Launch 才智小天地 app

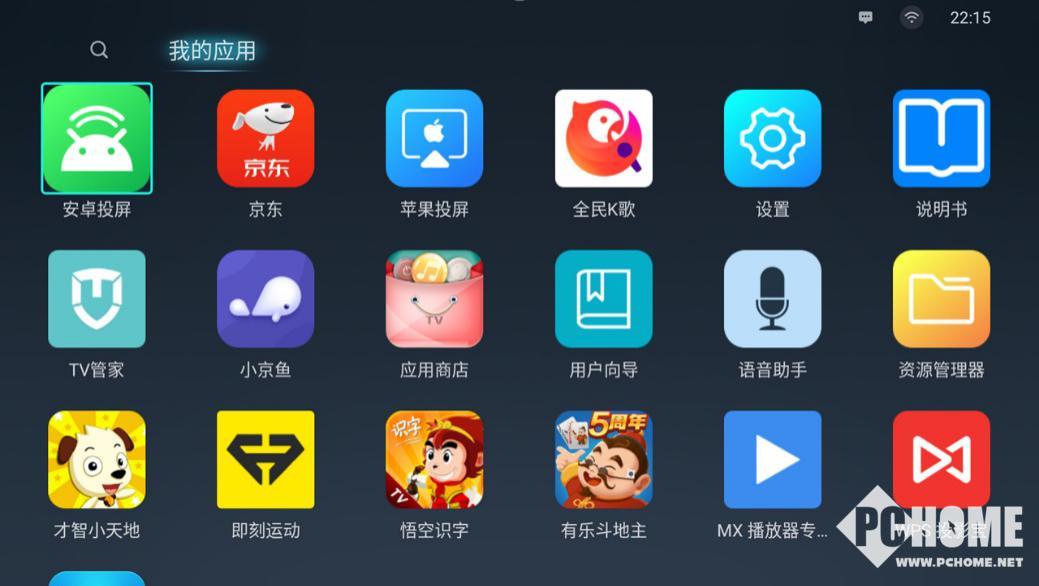coord(97,460)
